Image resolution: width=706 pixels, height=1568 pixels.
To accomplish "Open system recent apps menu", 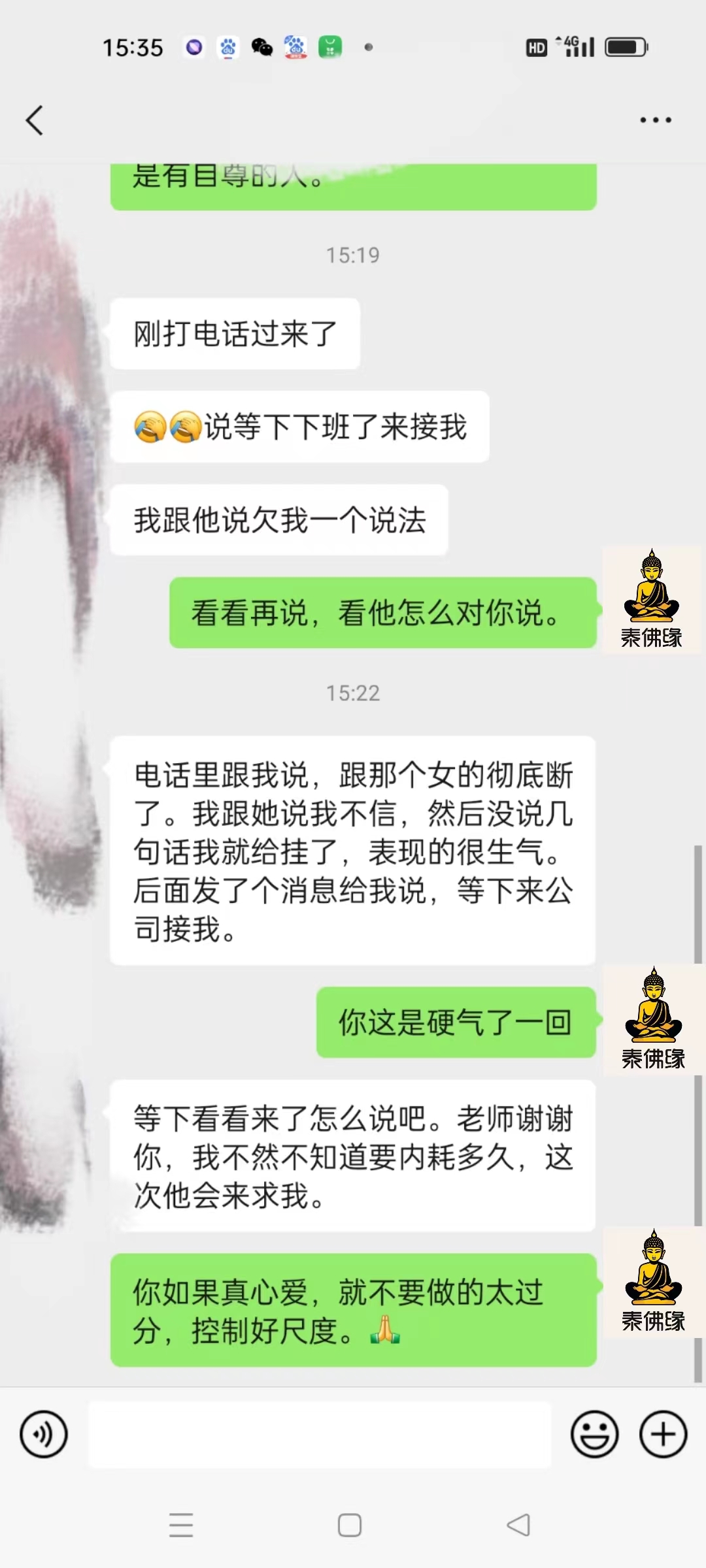I will pyautogui.click(x=181, y=1526).
